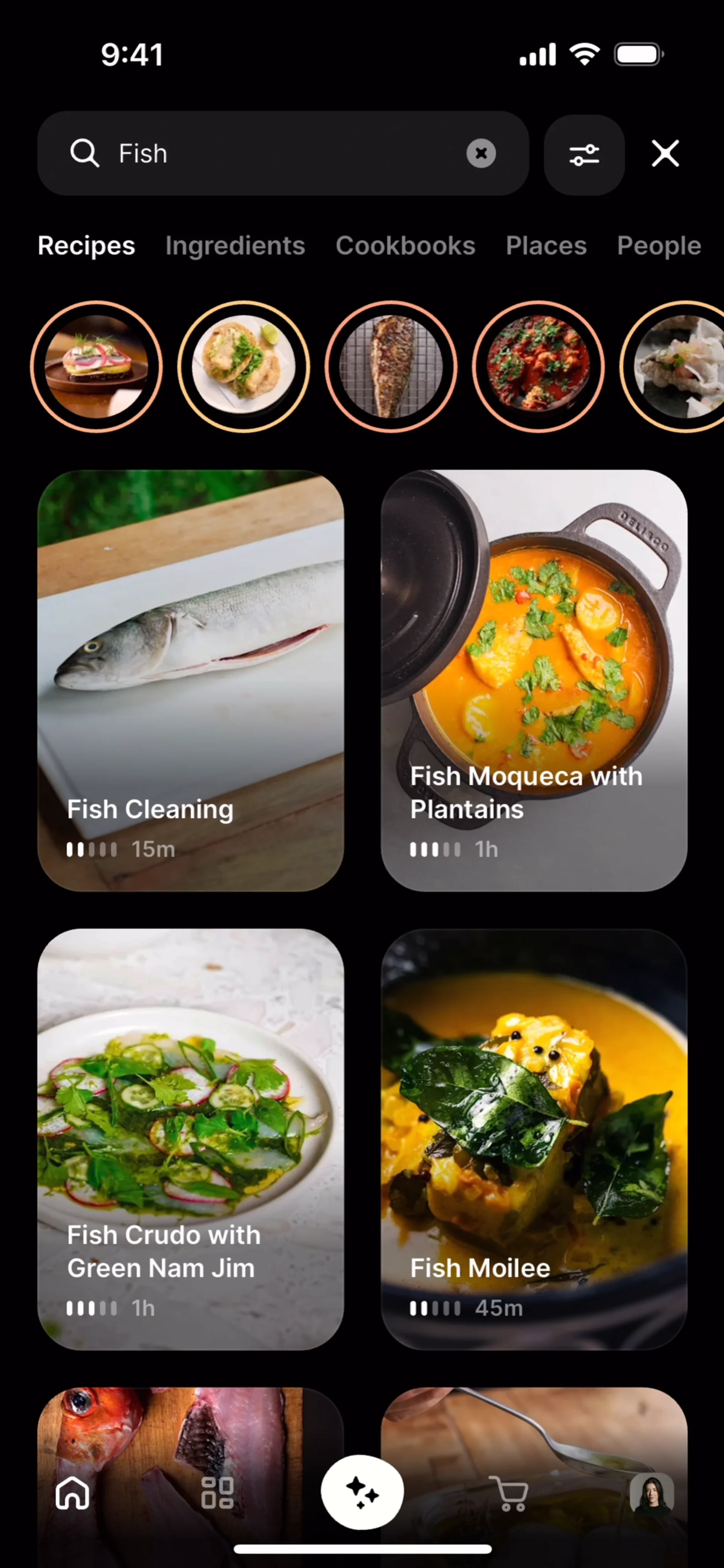Select the Recipes tab
The height and width of the screenshot is (1568, 724).
pyautogui.click(x=86, y=246)
